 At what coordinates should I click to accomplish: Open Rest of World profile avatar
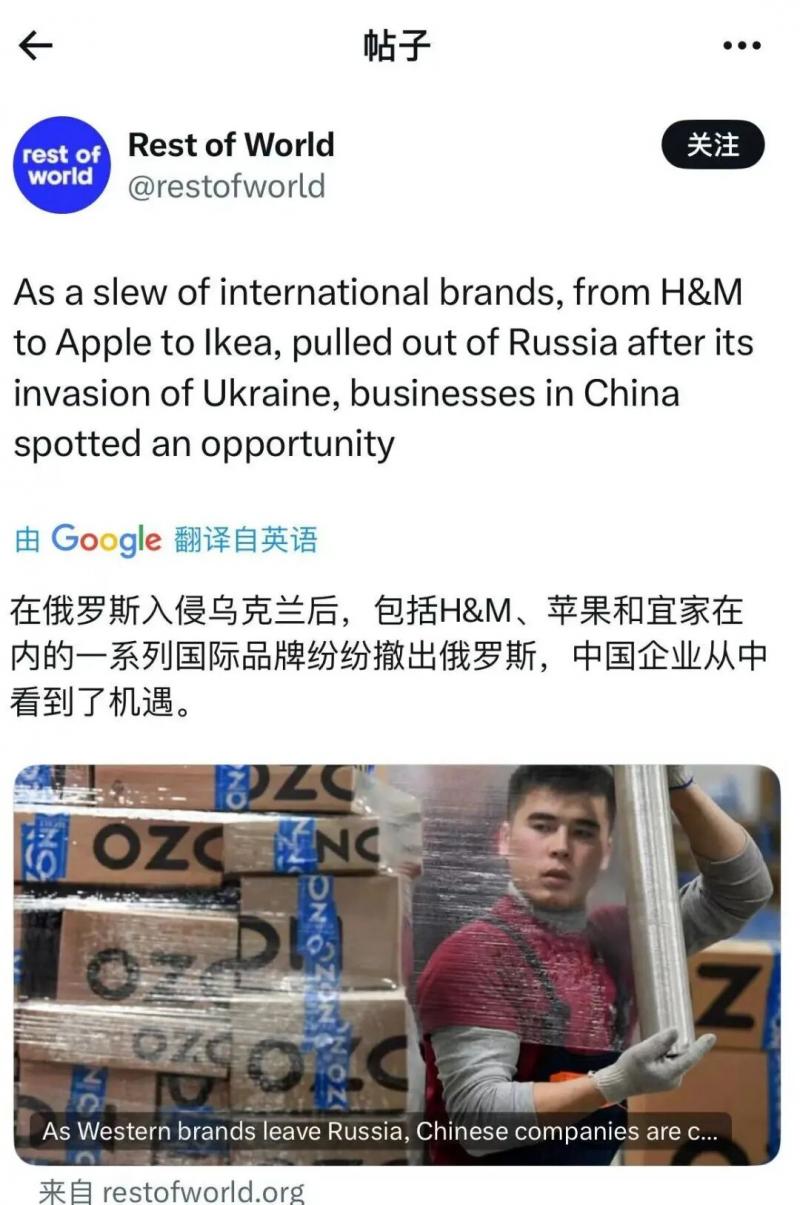pos(61,165)
